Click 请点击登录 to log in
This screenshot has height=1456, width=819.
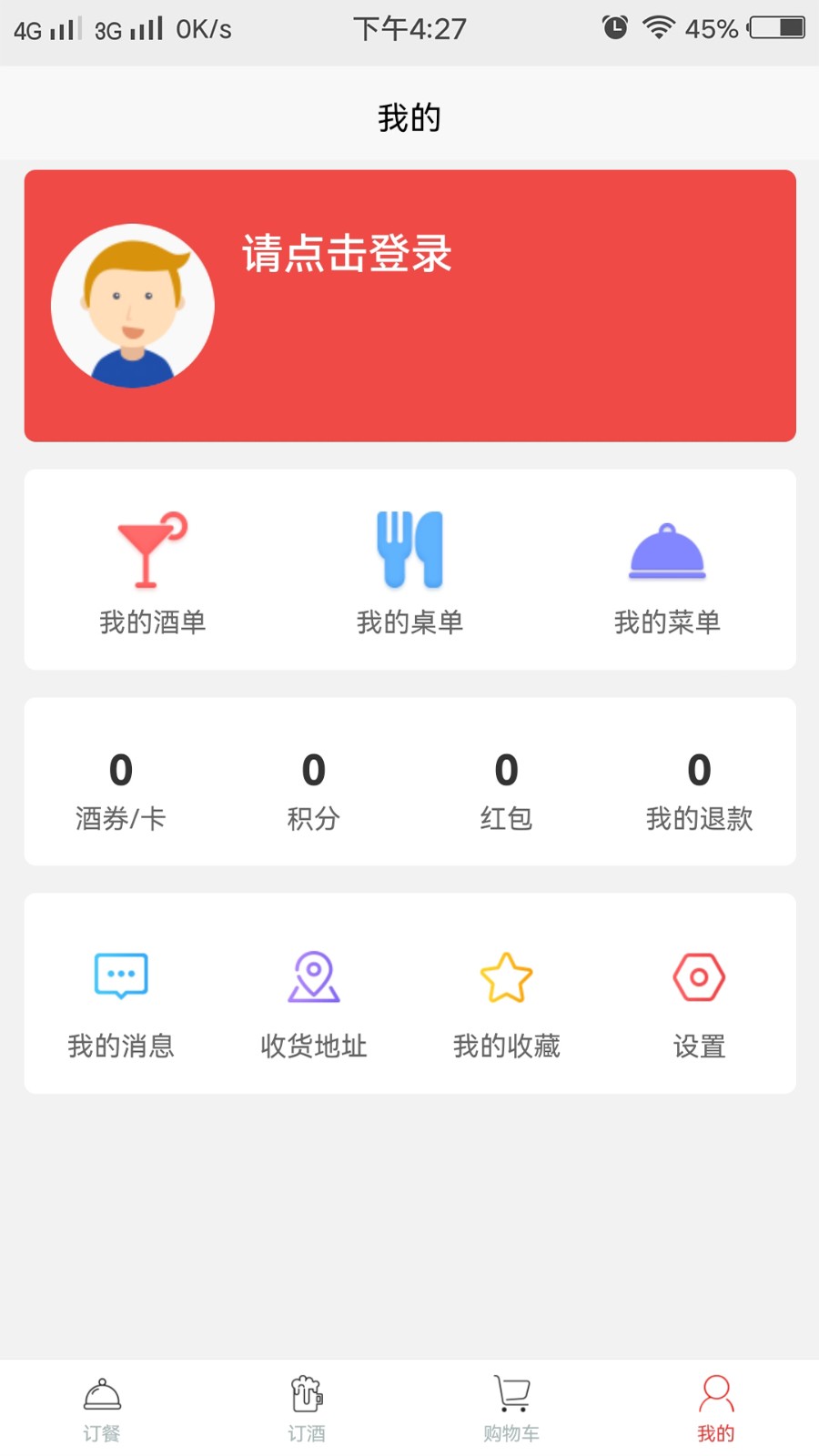pyautogui.click(x=346, y=257)
